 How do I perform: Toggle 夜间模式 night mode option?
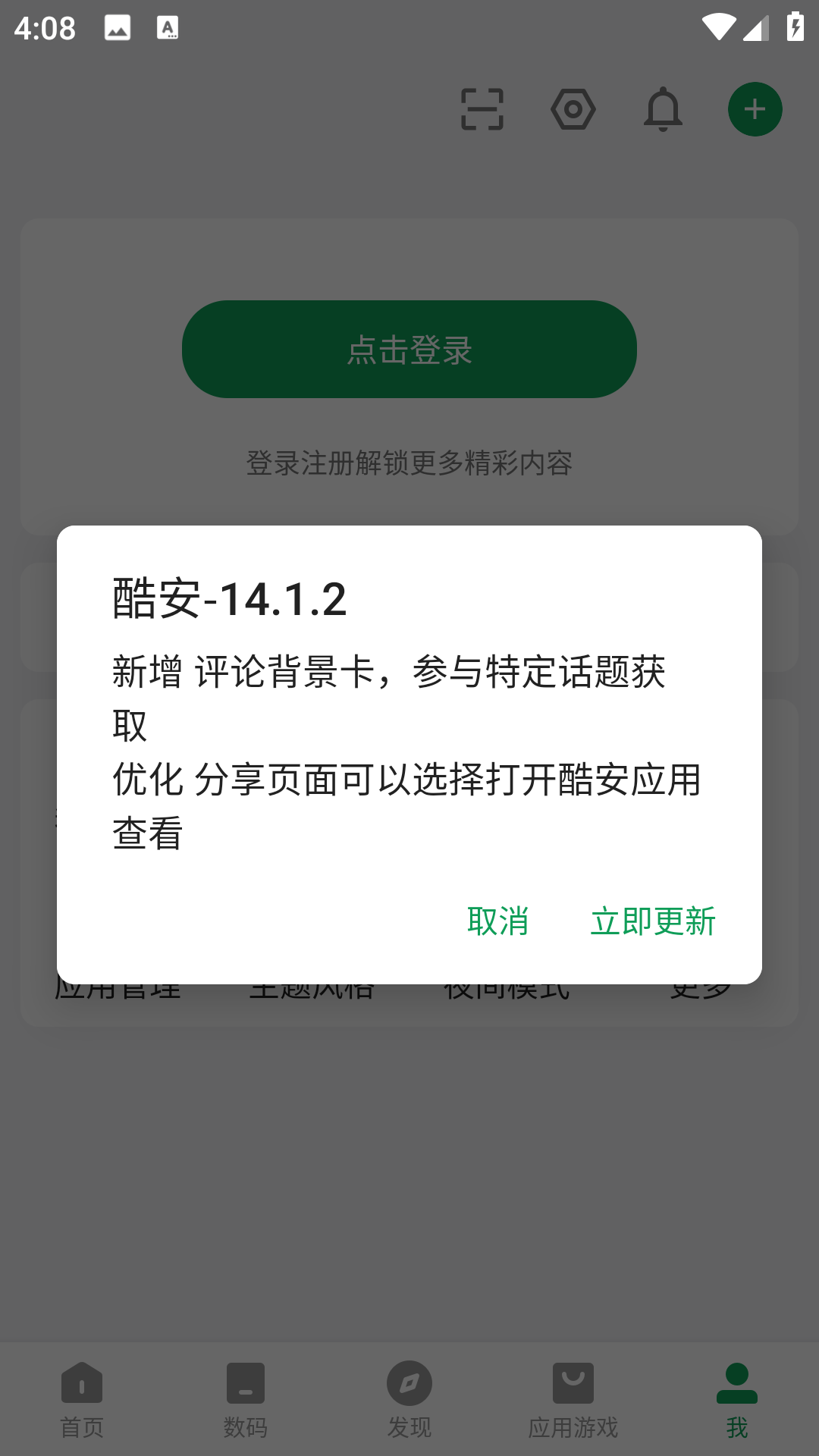coord(508,985)
